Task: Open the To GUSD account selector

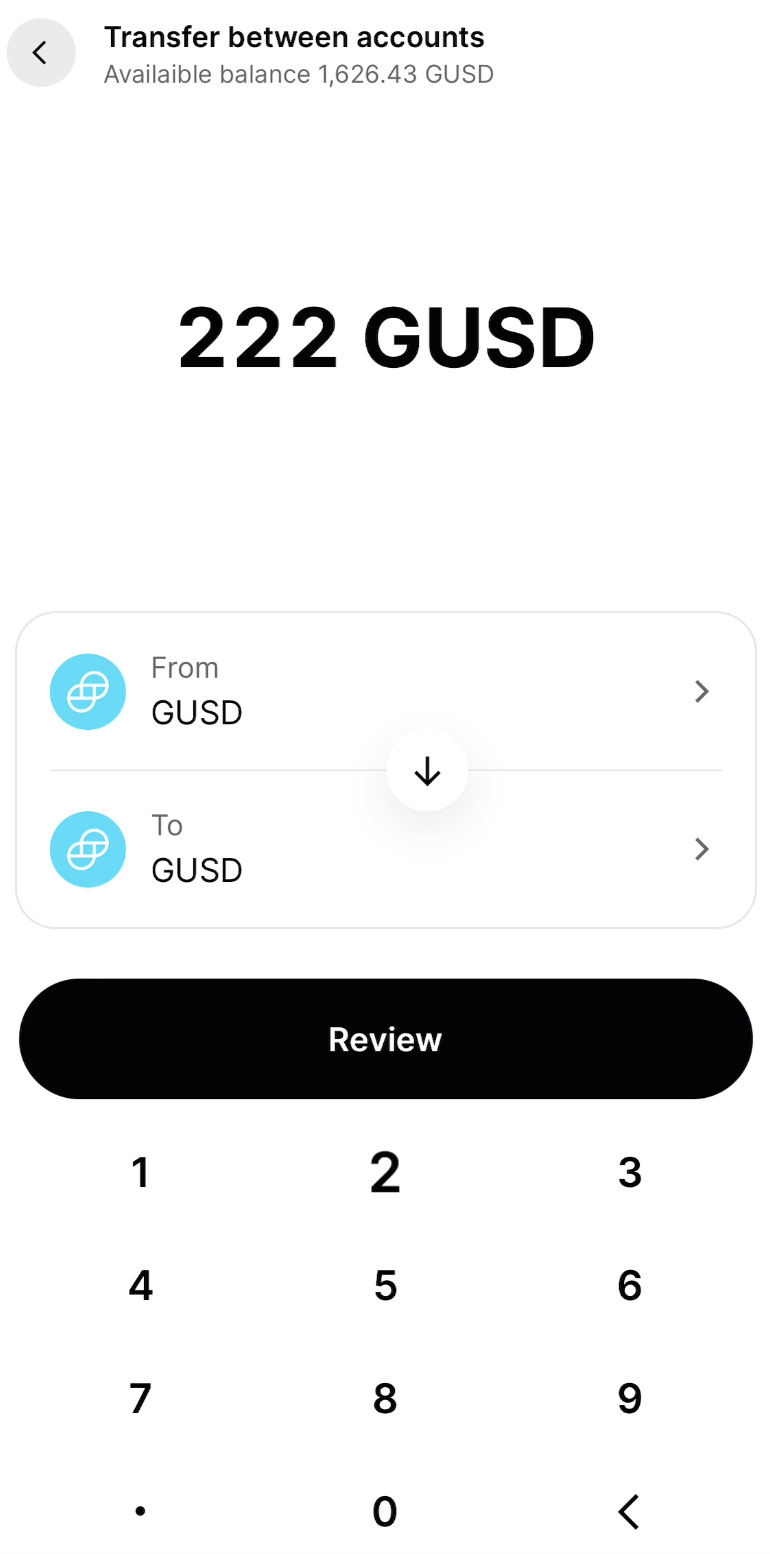Action: [x=385, y=849]
